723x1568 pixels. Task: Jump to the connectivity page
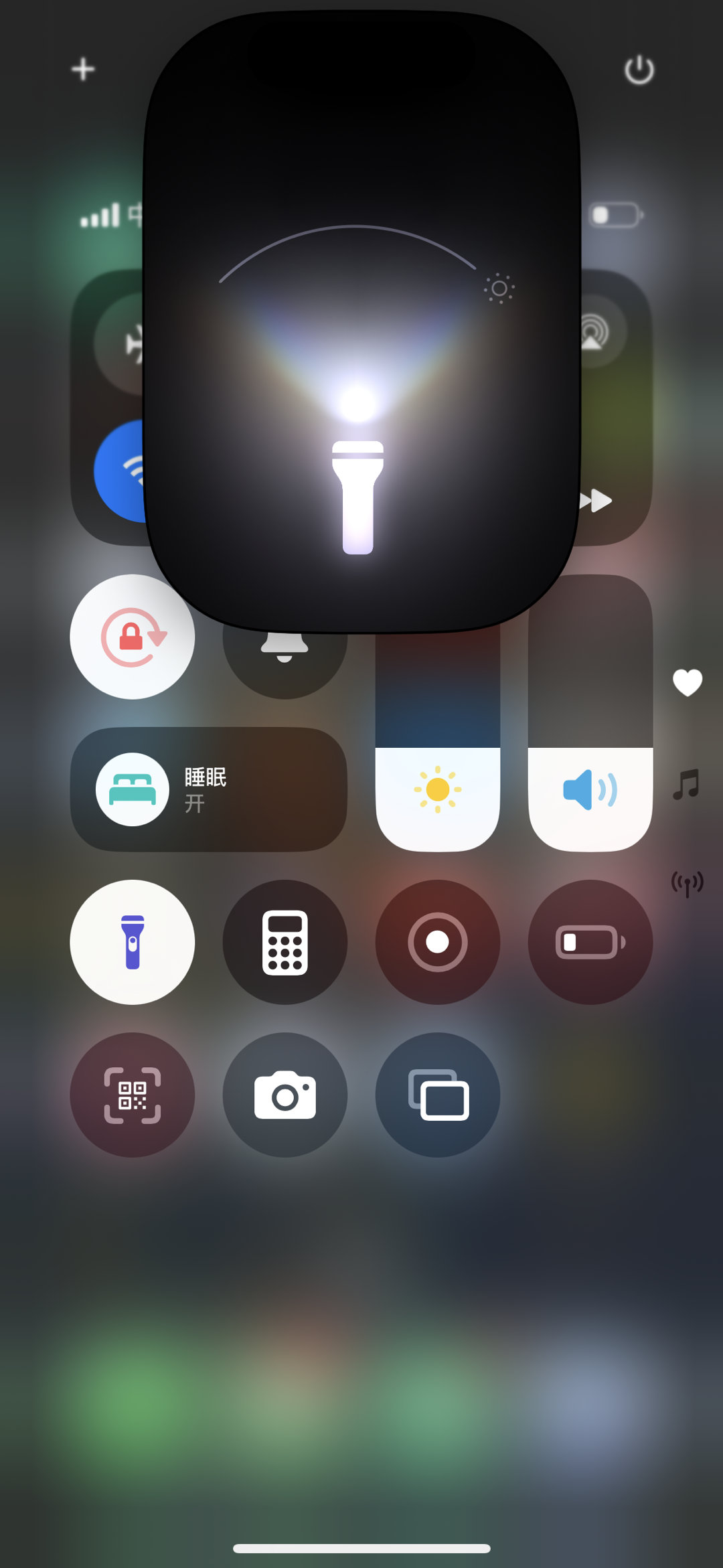687,884
